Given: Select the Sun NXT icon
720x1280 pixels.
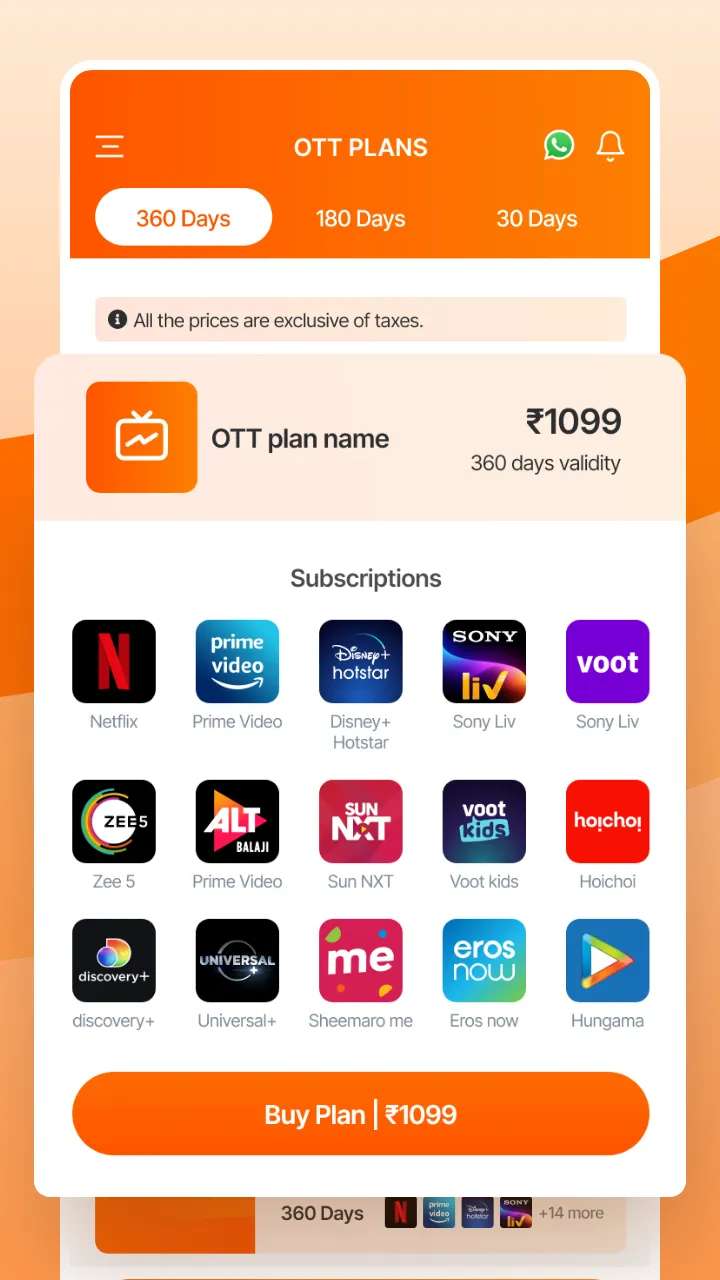Looking at the screenshot, I should click(x=360, y=821).
